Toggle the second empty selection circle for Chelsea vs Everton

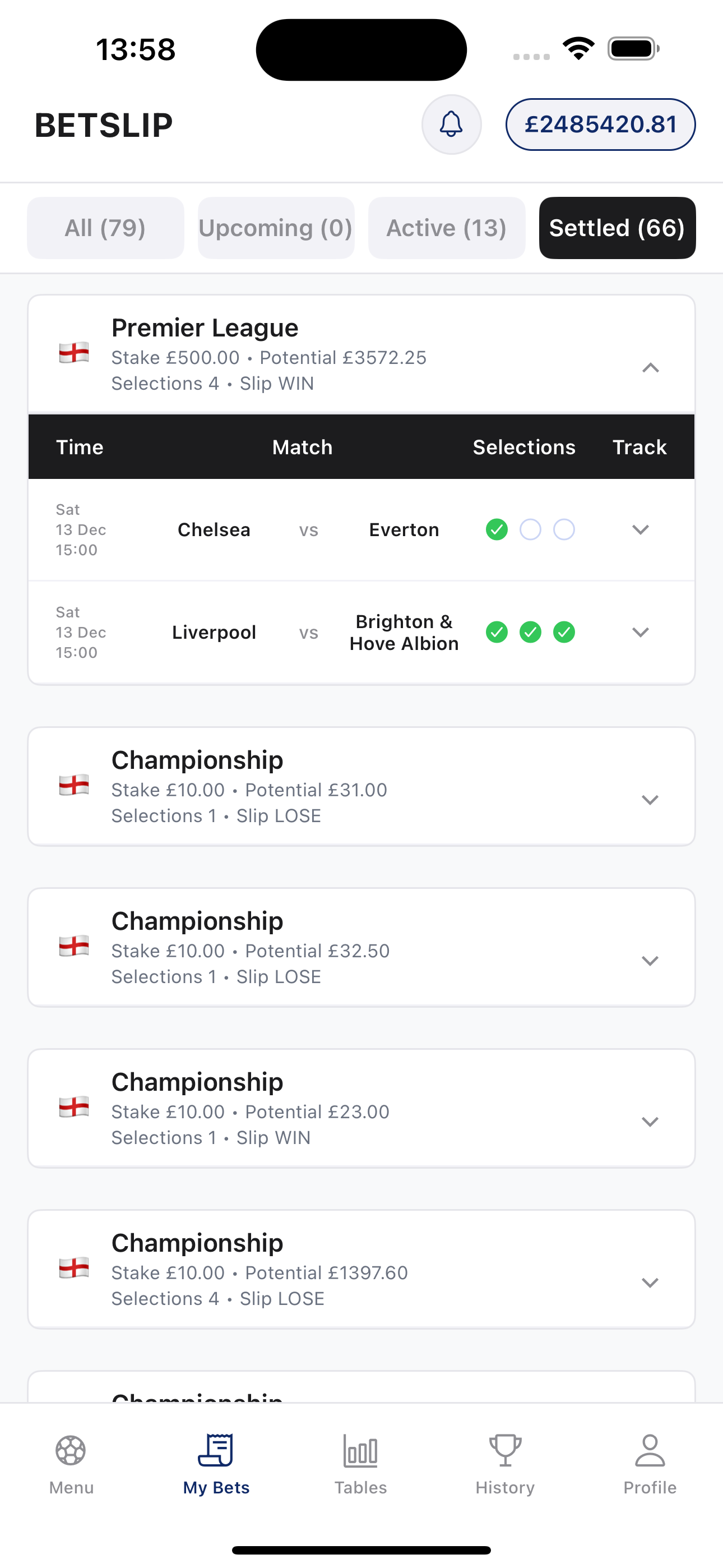[x=531, y=529]
